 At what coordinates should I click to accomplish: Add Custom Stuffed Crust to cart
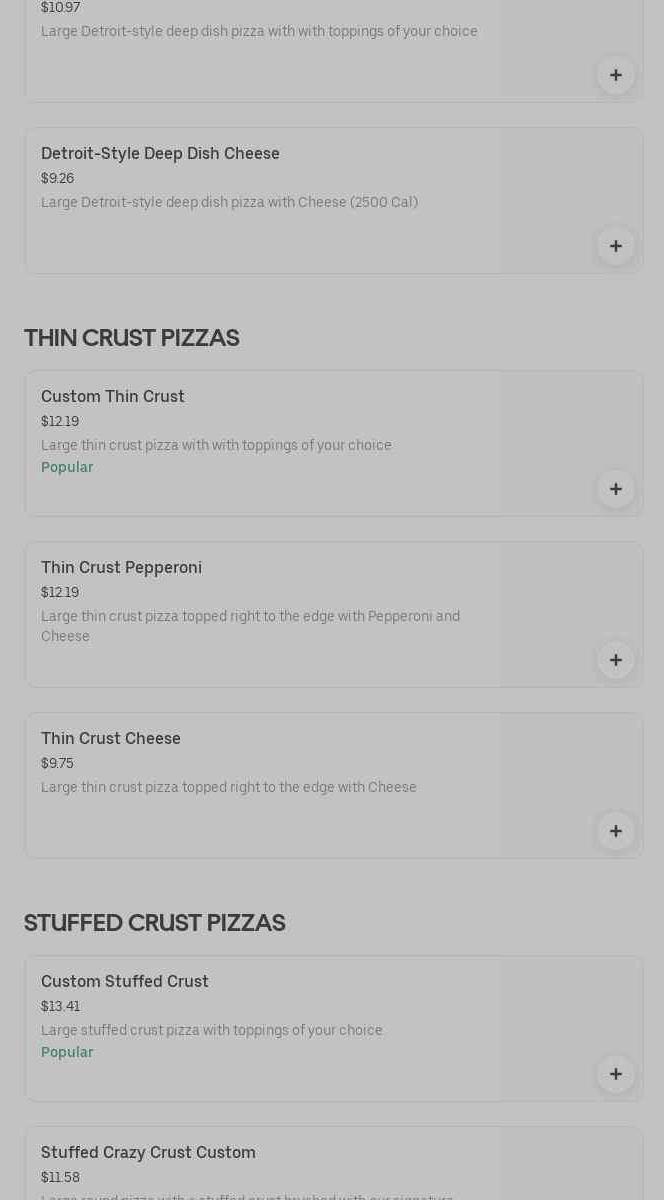pyautogui.click(x=615, y=1074)
